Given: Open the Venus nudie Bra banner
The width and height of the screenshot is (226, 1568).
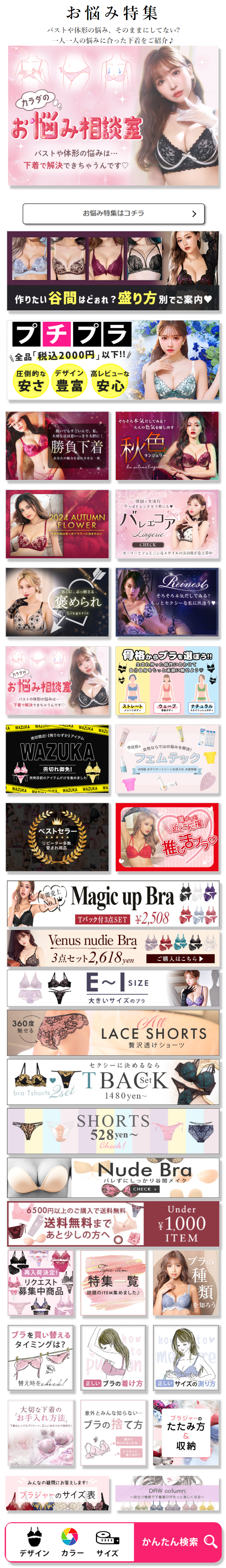Looking at the screenshot, I should pos(113,948).
